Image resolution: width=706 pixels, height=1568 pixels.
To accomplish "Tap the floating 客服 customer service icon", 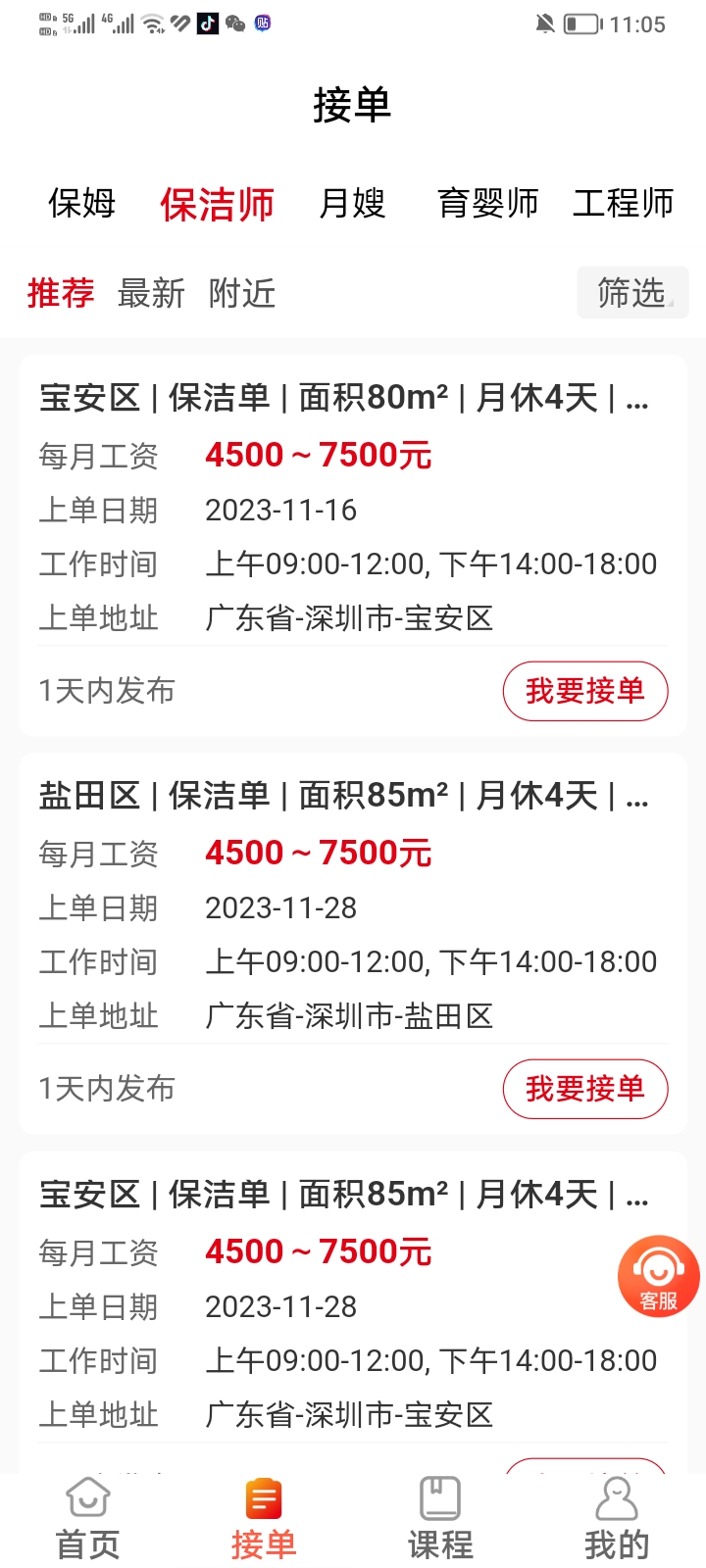I will [658, 1276].
